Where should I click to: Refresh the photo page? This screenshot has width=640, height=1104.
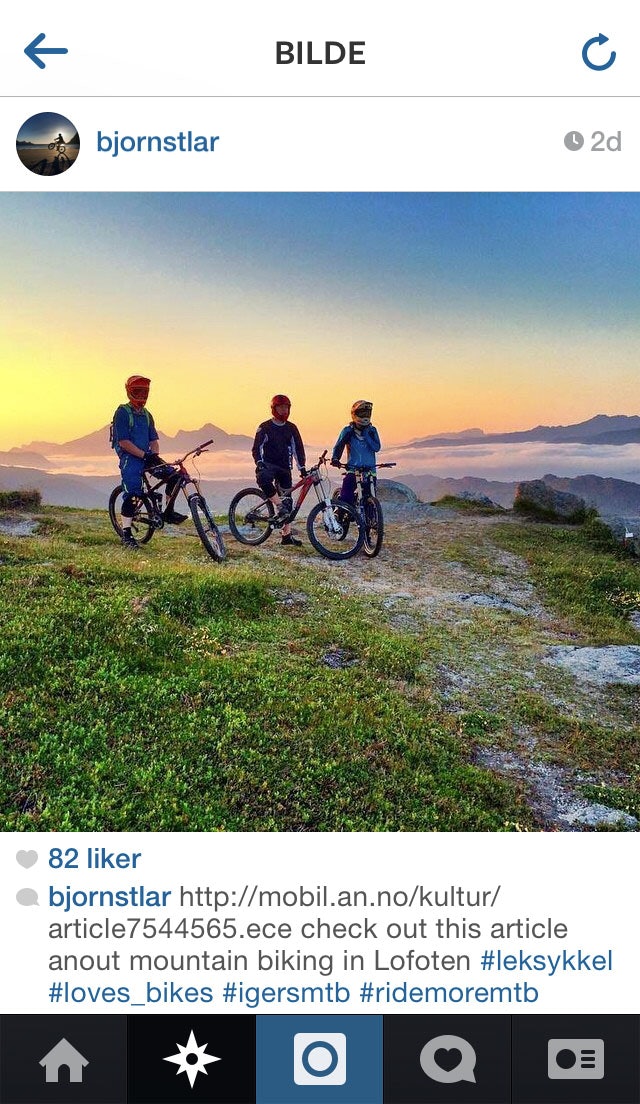tap(598, 52)
